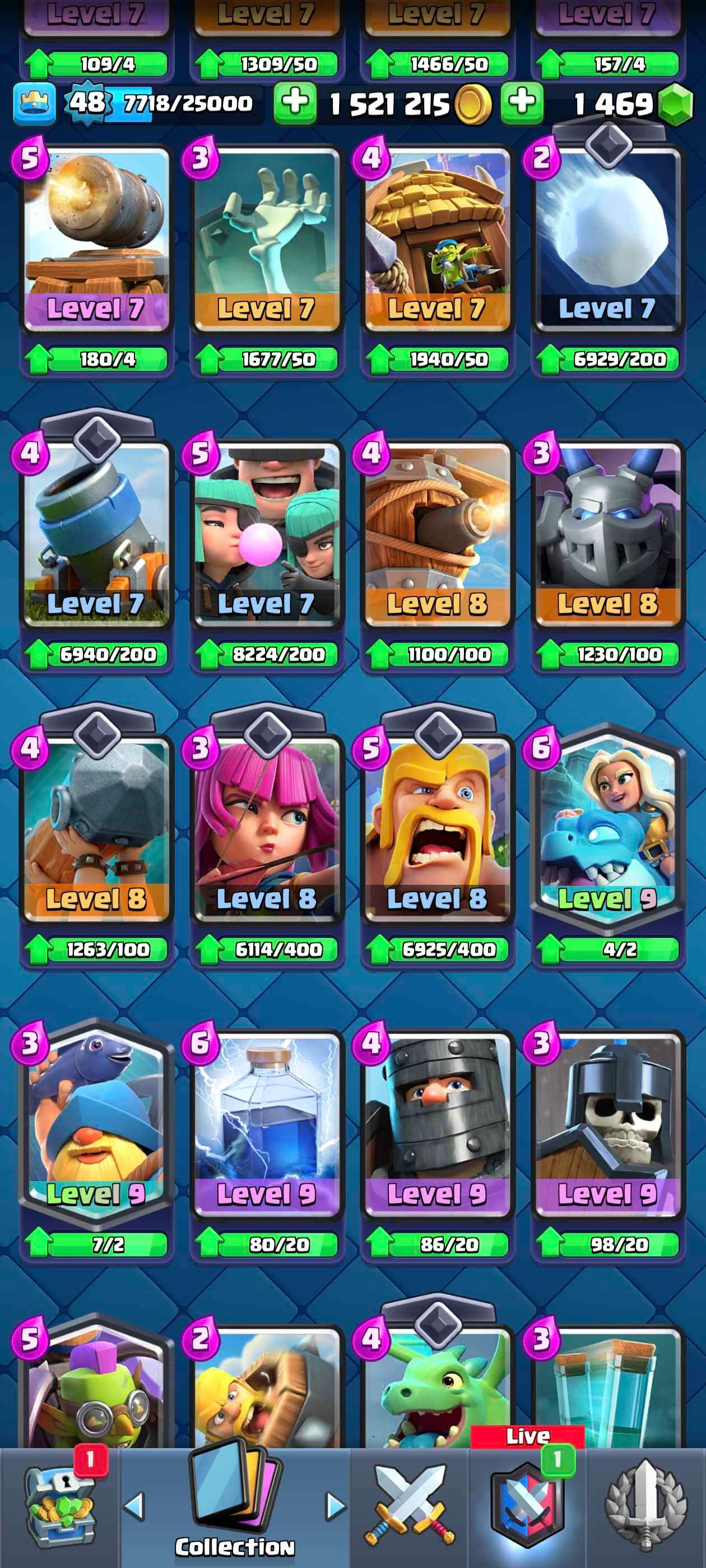The width and height of the screenshot is (706, 1568).
Task: Open the Shop tab with the chest
Action: [60, 1506]
